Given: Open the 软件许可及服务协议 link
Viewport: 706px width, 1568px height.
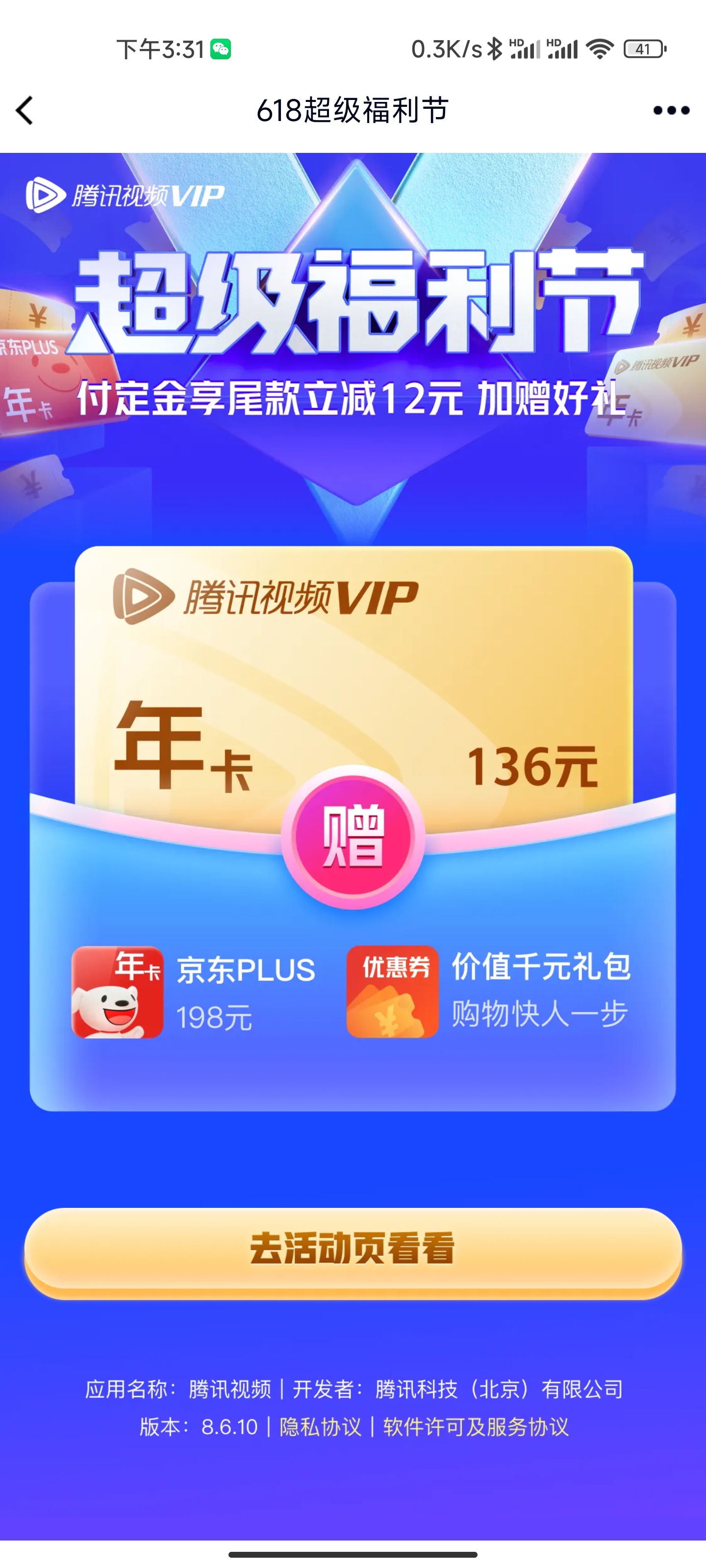Looking at the screenshot, I should tap(476, 1427).
